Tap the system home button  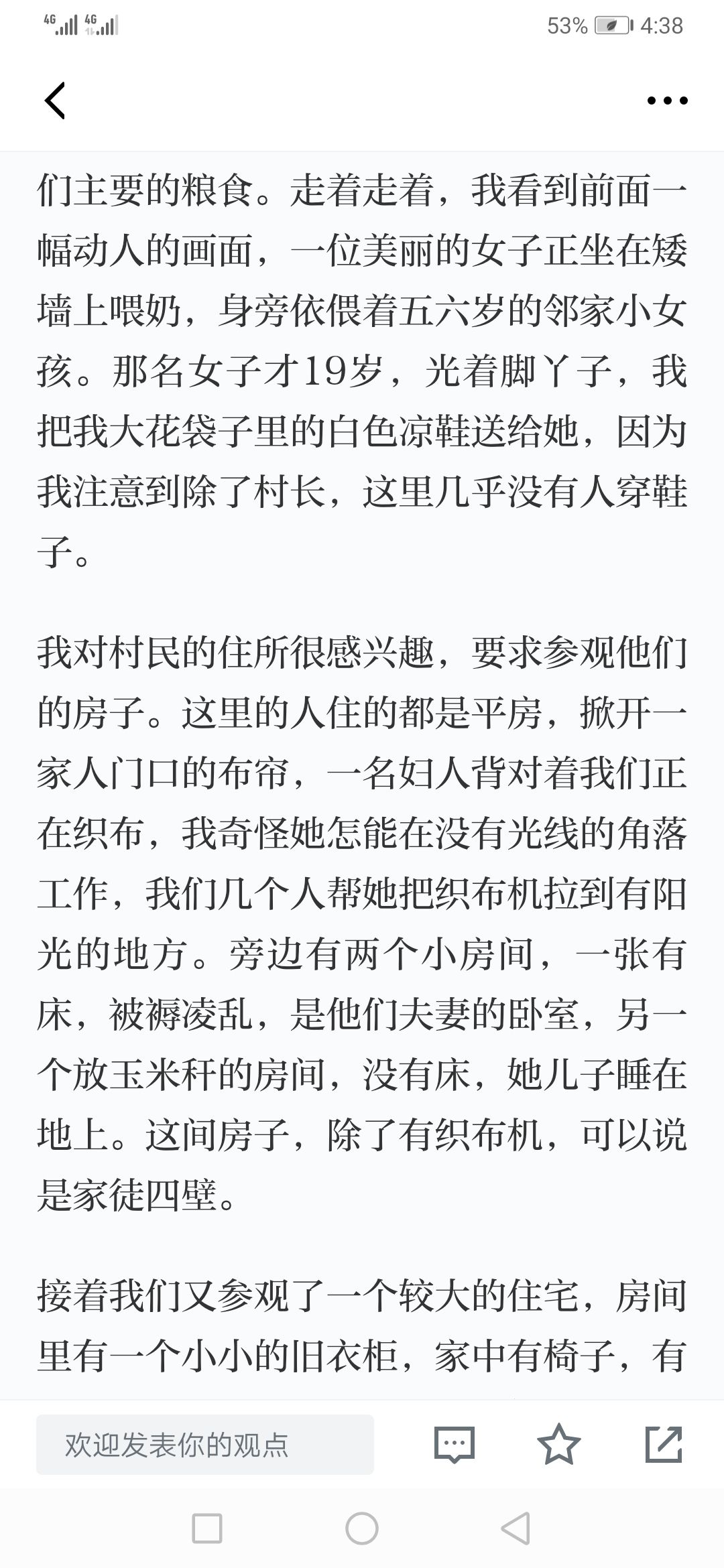tap(362, 1528)
